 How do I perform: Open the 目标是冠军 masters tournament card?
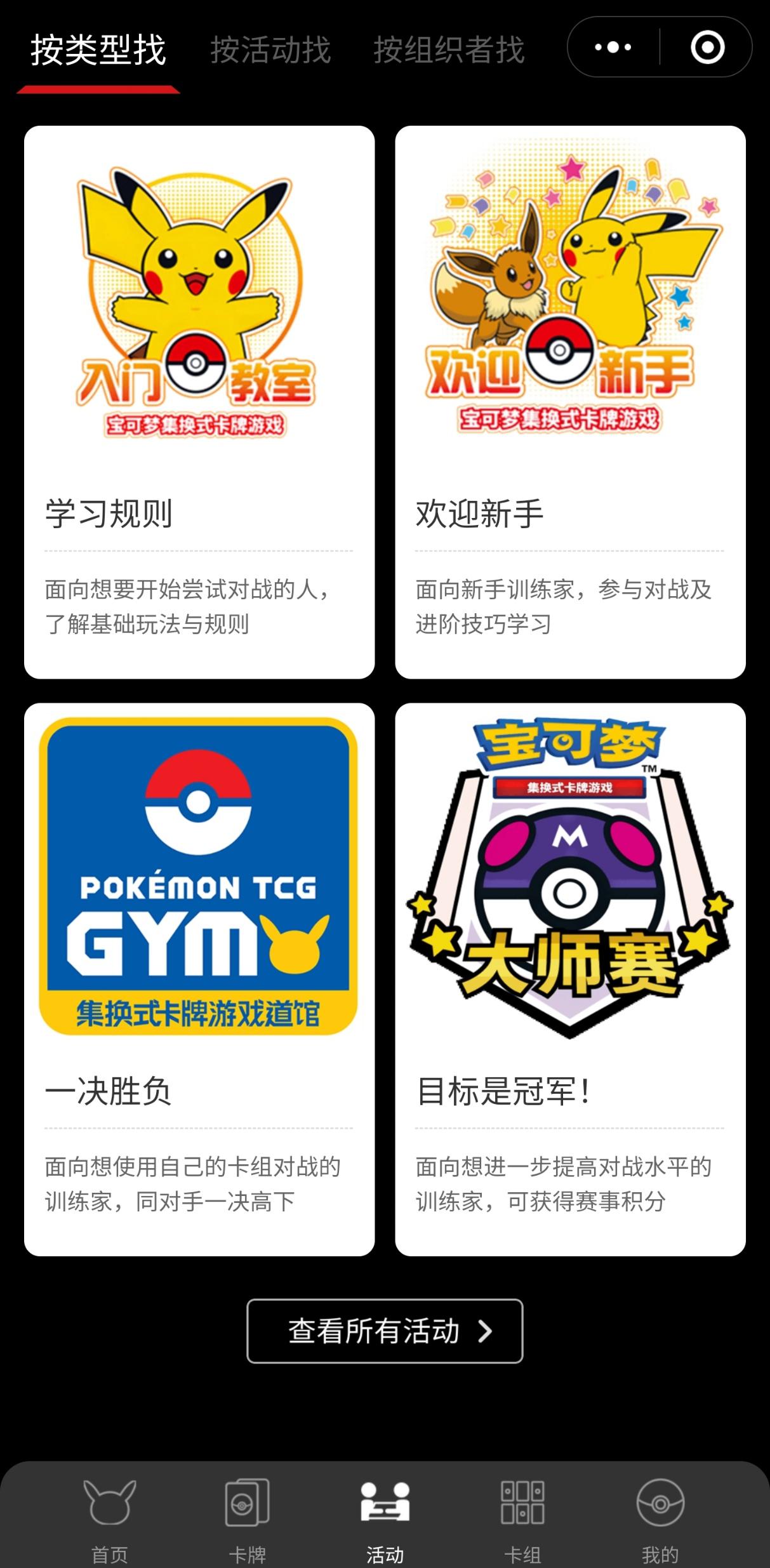coord(570,979)
